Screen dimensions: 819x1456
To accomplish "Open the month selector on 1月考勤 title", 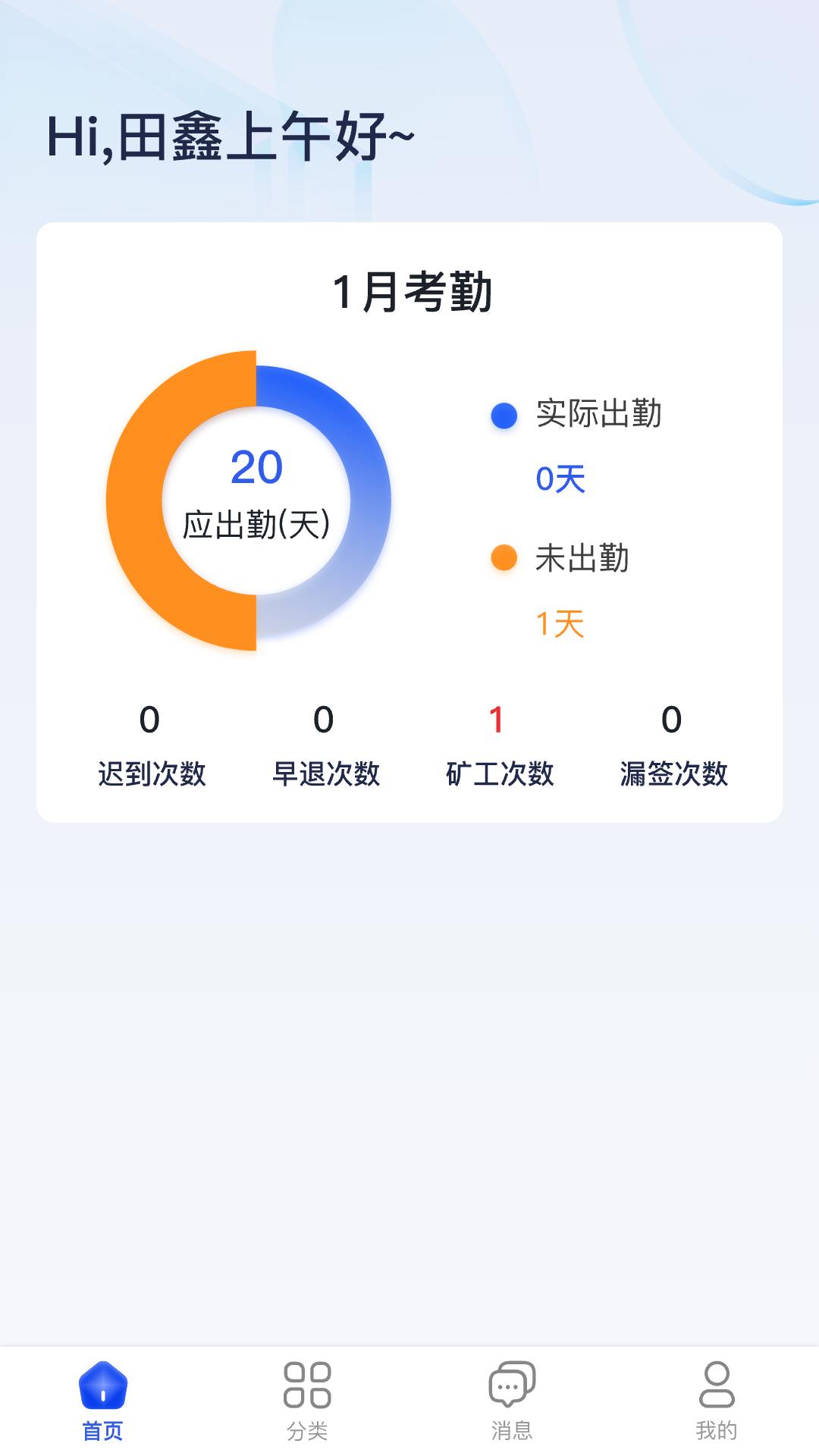I will (409, 292).
